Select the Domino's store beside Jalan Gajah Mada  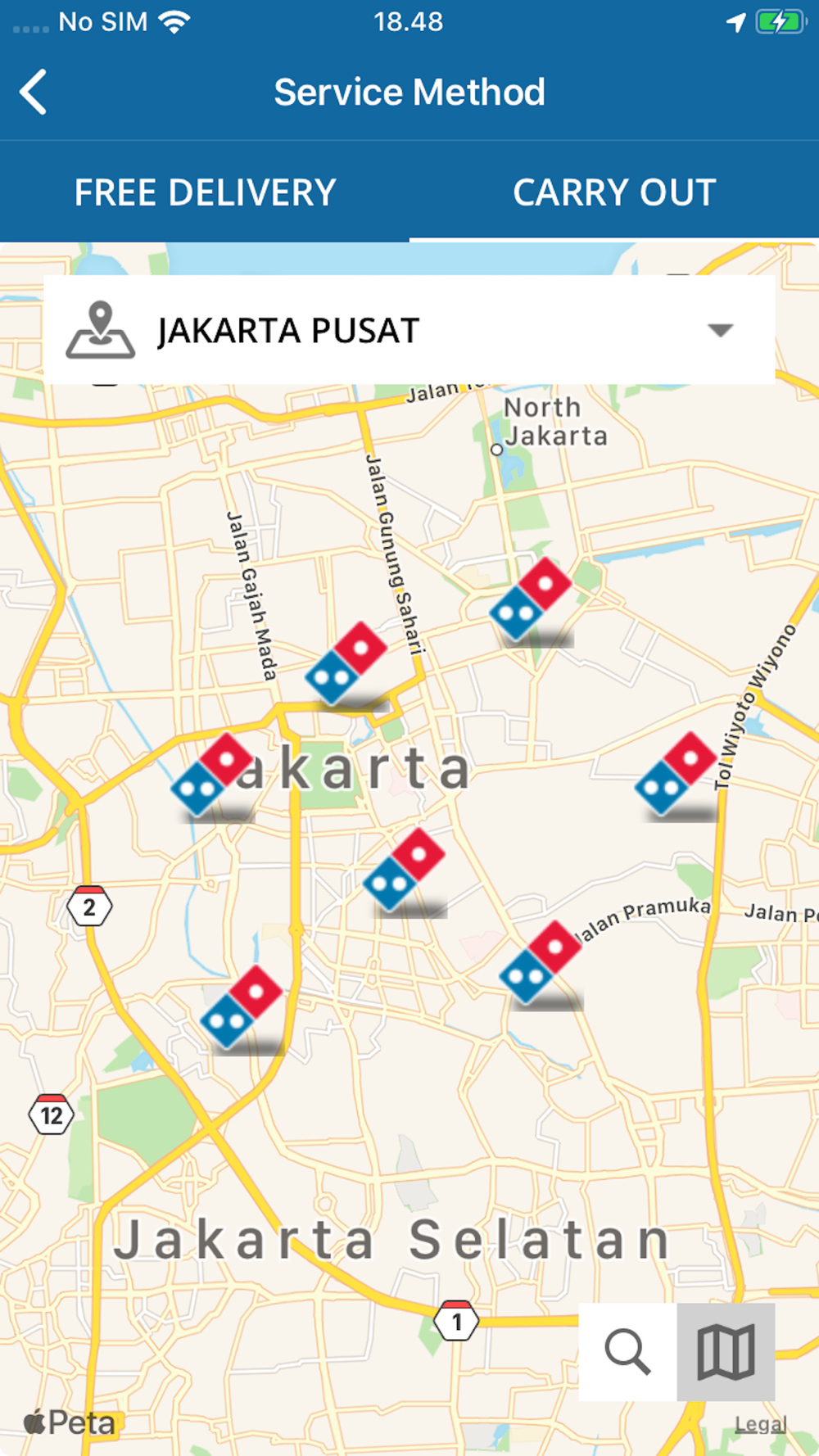point(346,663)
